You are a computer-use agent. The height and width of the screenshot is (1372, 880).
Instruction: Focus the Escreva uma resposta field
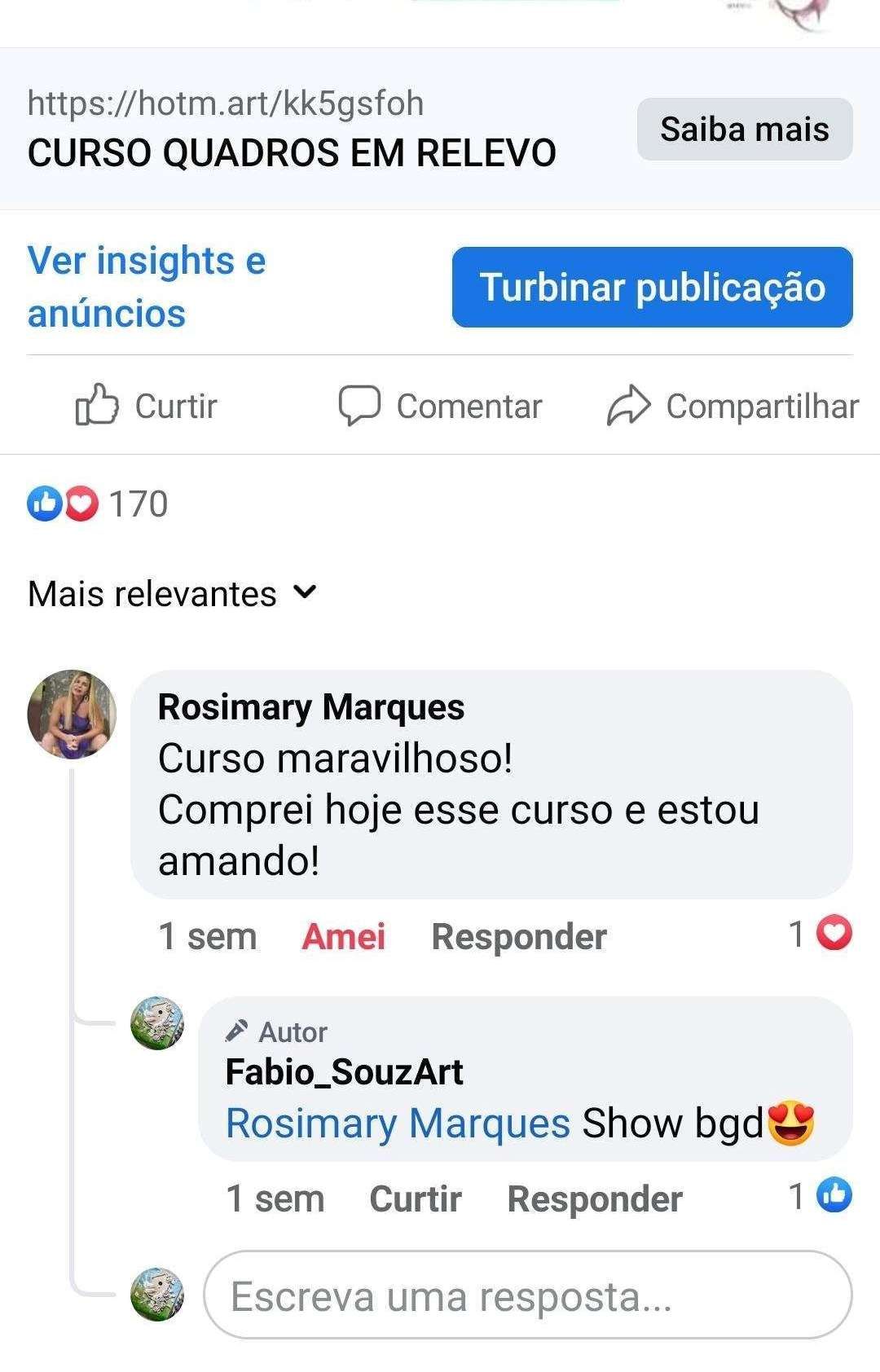tap(528, 1295)
